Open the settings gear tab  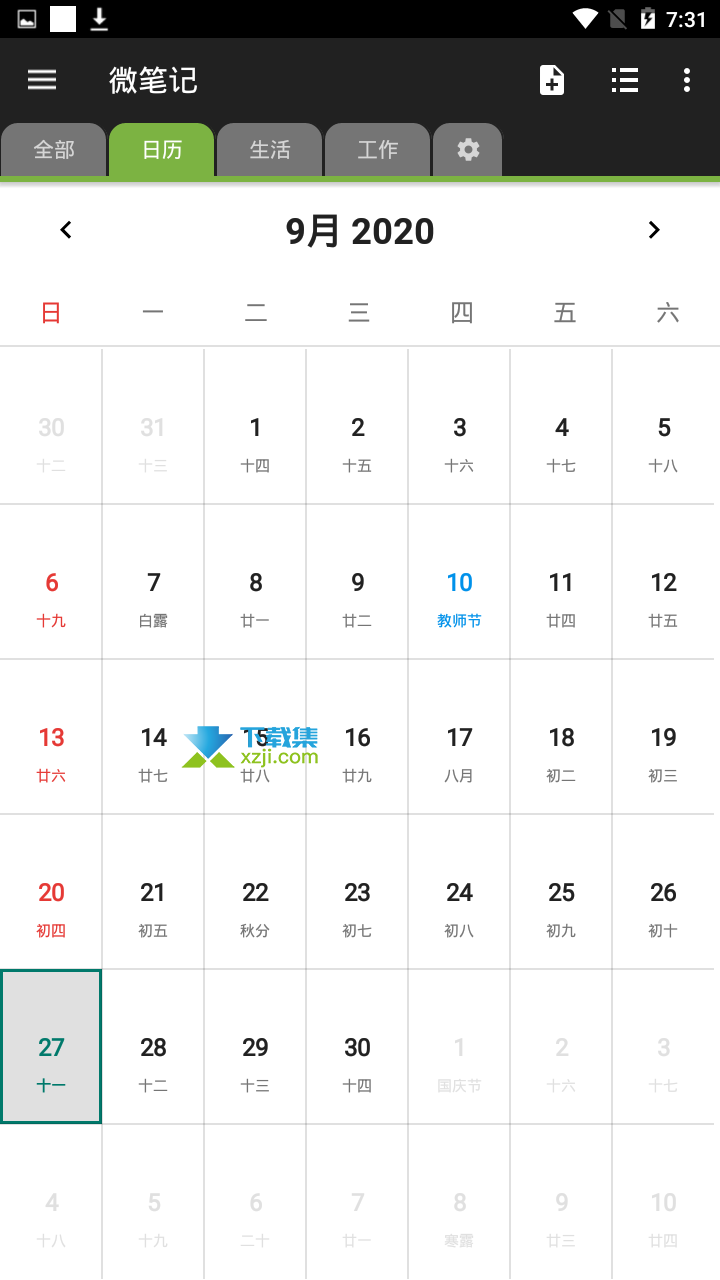(x=468, y=150)
